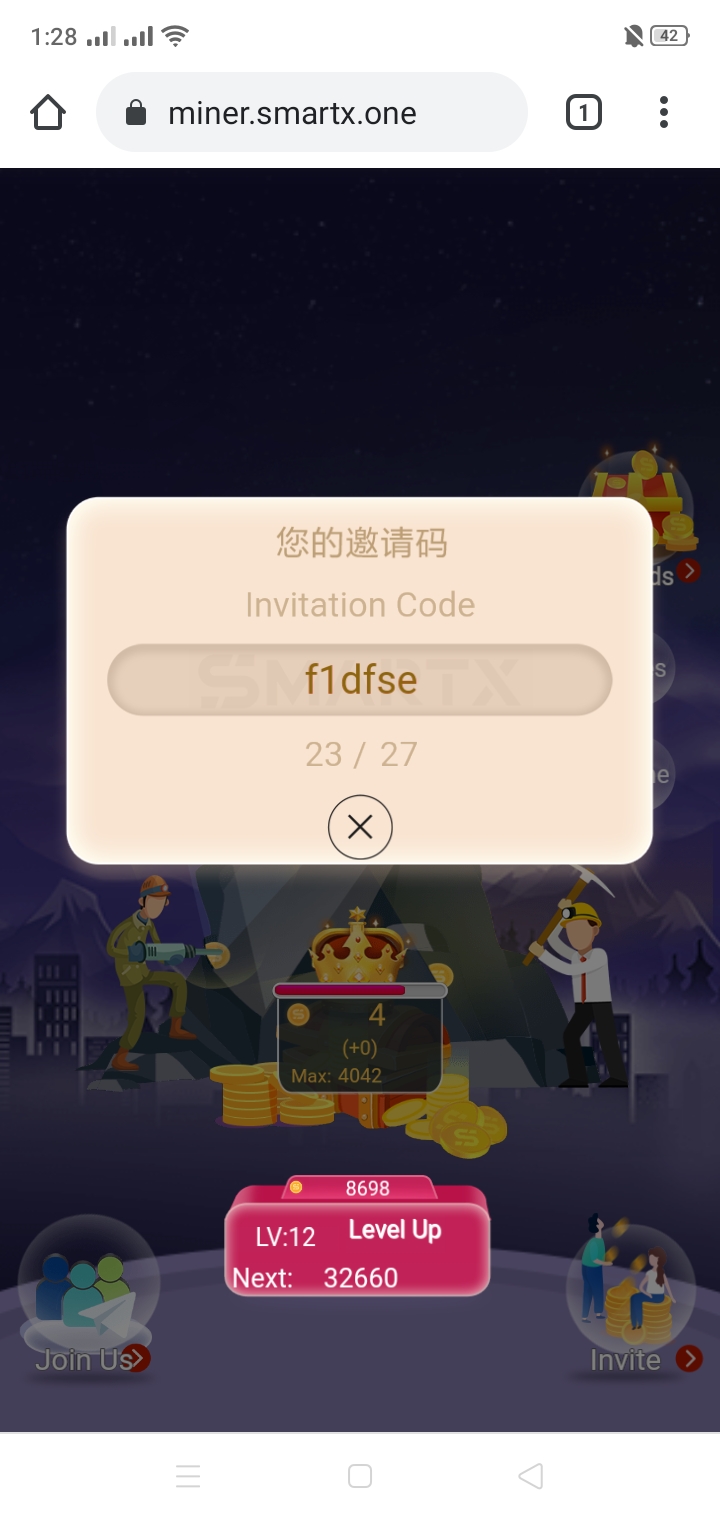720x1520 pixels.
Task: Go back using the system back button
Action: [531, 1476]
